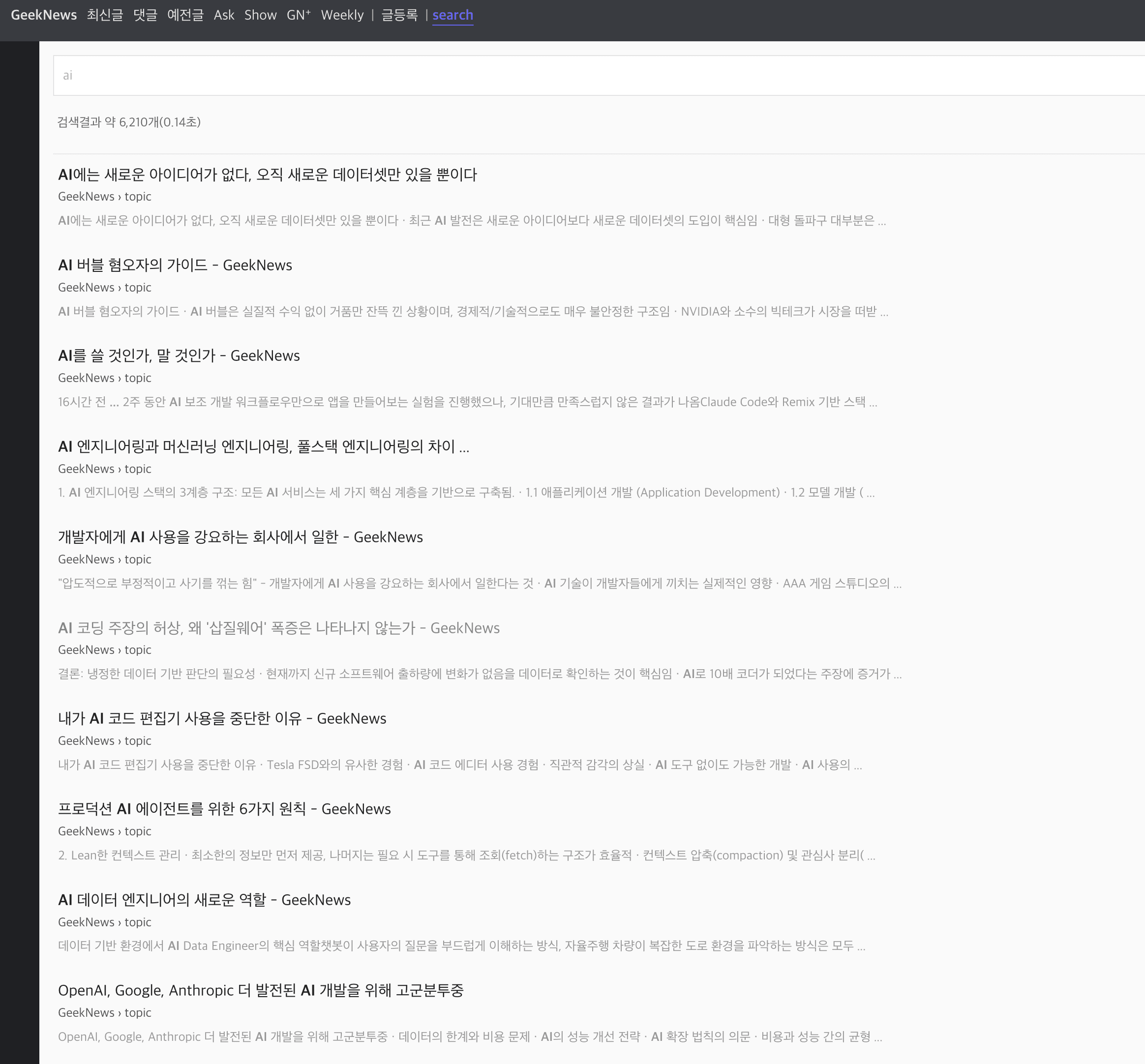Open result 내가 AI 코드 편집기 사용을 중단한 이유
This screenshot has width=1145, height=1064.
click(222, 718)
